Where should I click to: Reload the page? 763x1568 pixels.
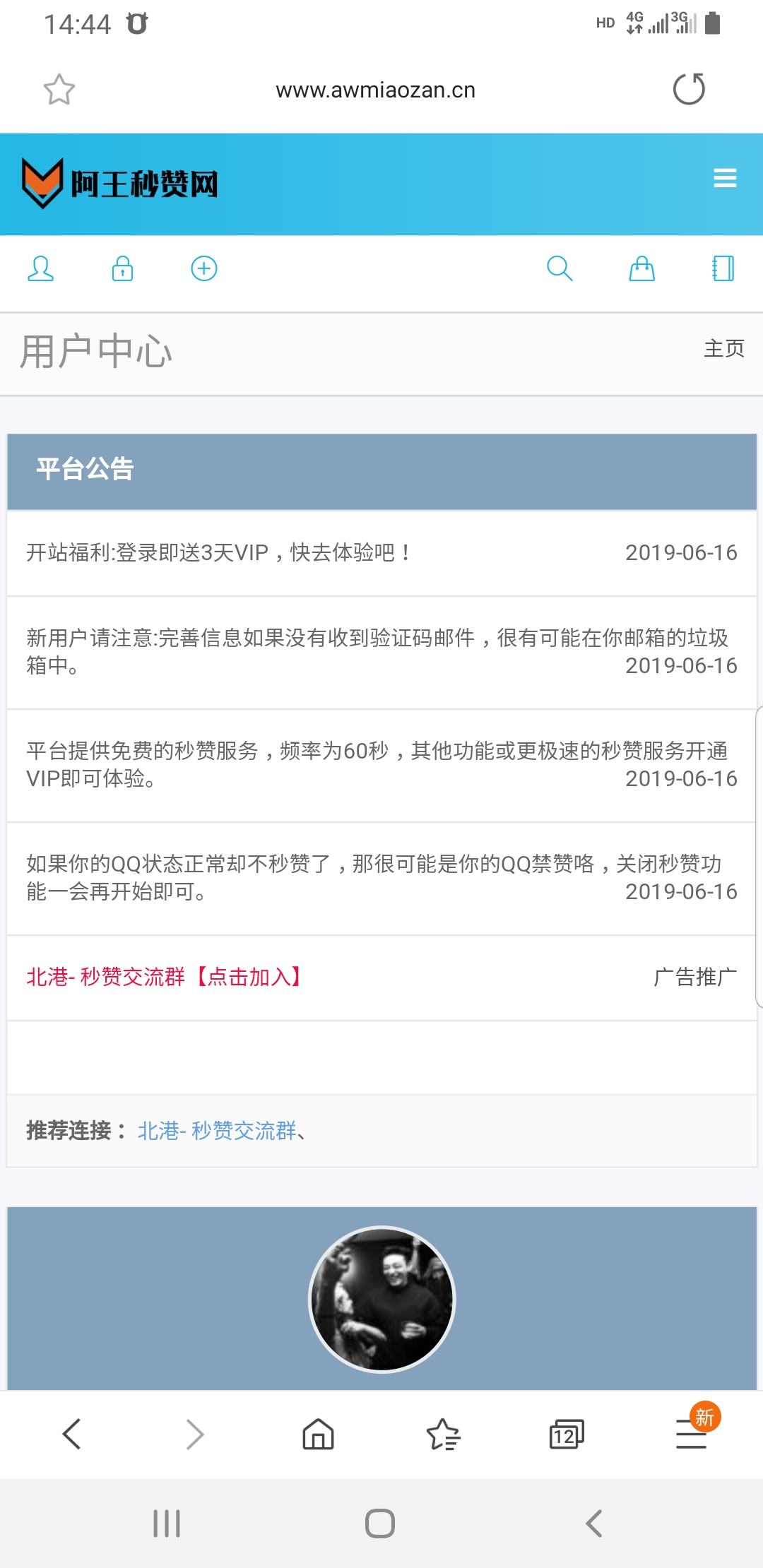coord(689,89)
